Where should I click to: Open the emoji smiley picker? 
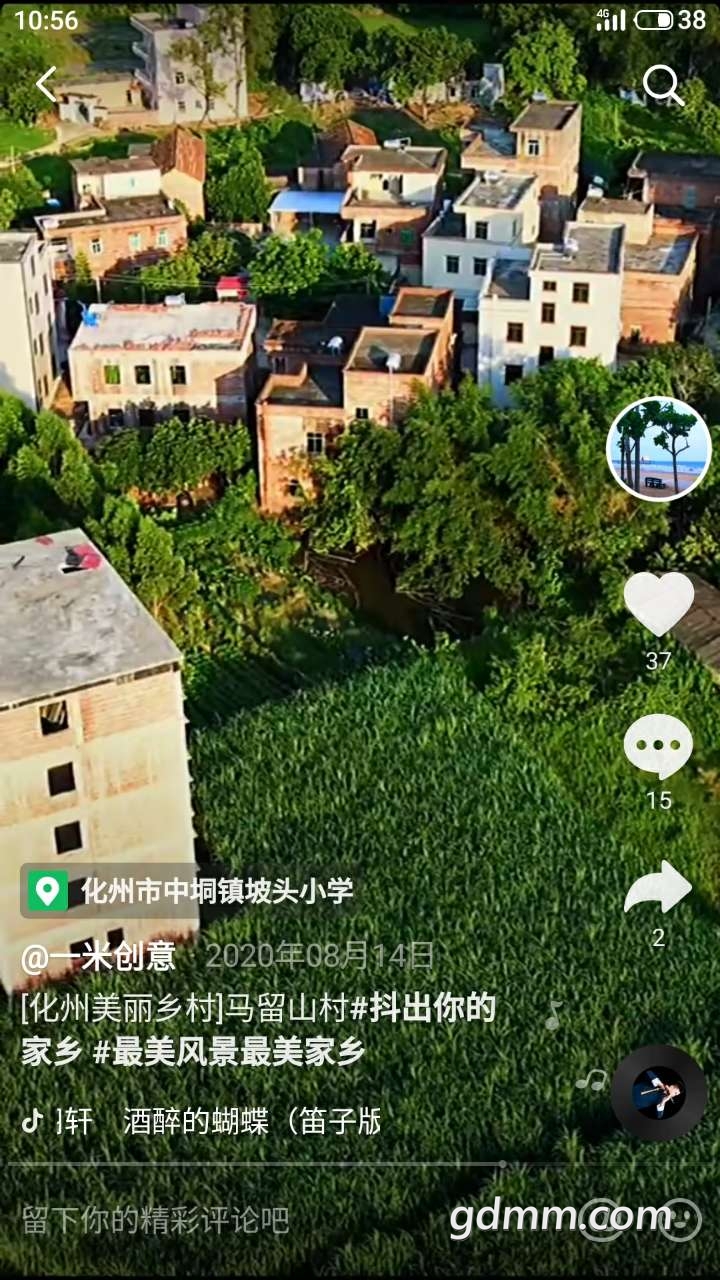click(x=680, y=1220)
